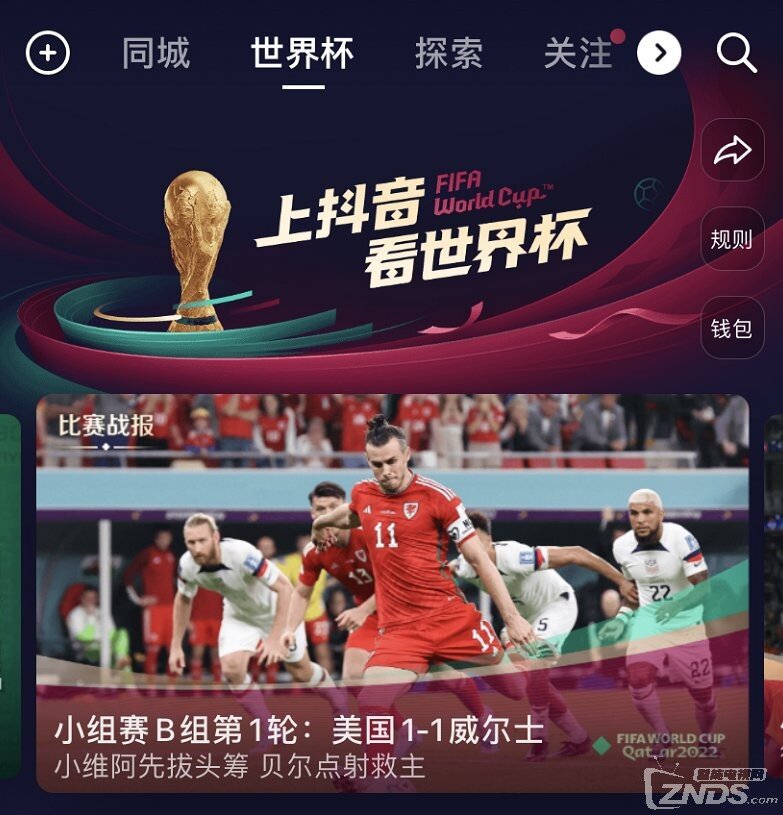Open the 关注 tab

pos(577,53)
